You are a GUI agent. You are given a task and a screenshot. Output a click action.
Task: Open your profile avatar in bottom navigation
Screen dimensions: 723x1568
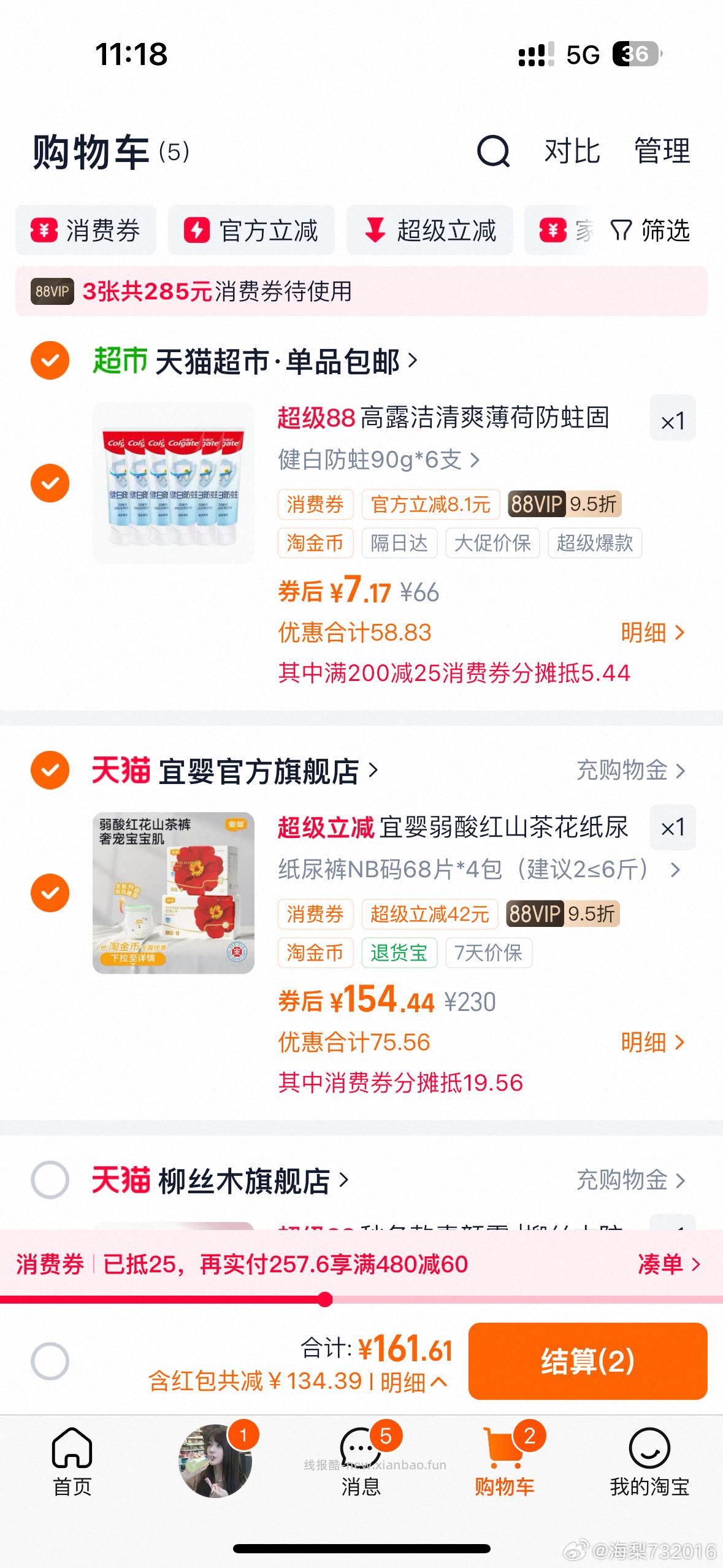[216, 1465]
